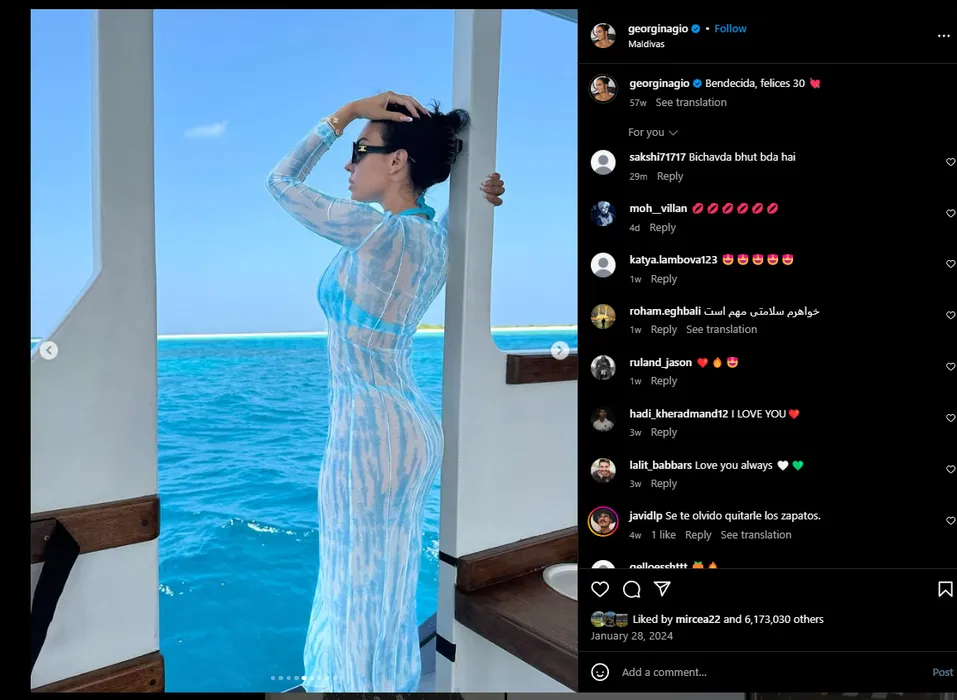
Task: Open the comment bubble icon
Action: pyautogui.click(x=631, y=589)
